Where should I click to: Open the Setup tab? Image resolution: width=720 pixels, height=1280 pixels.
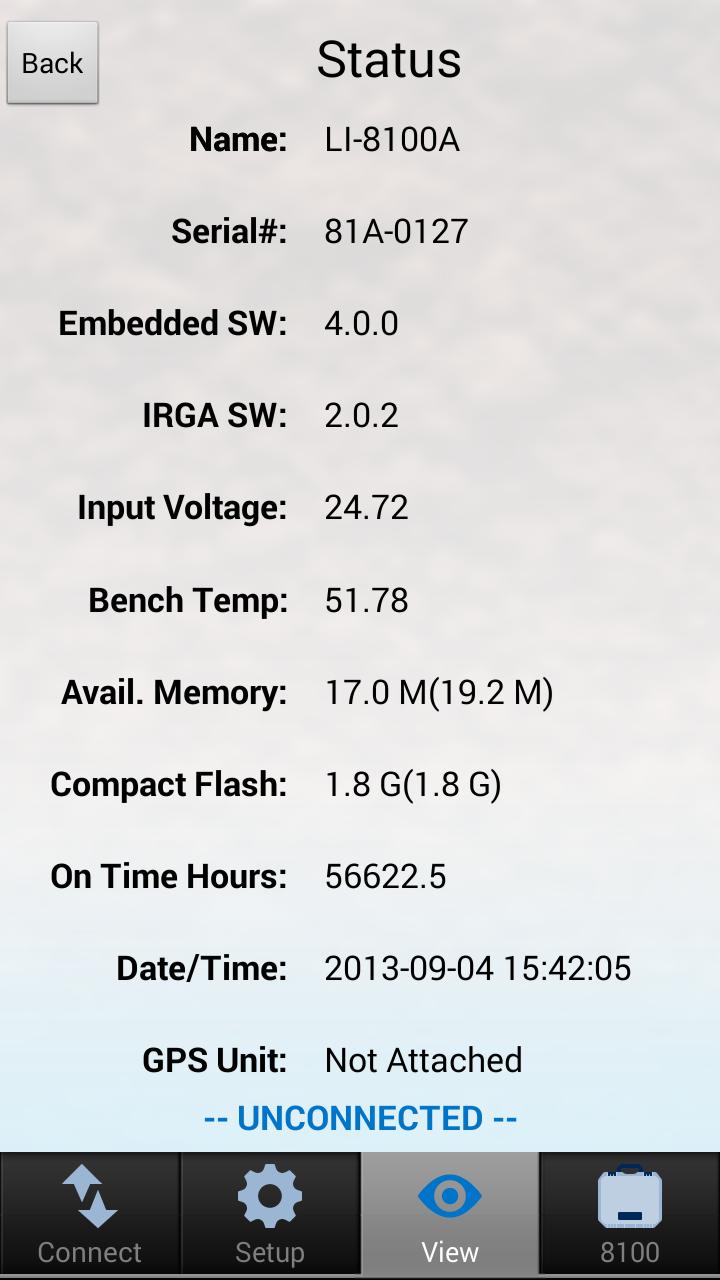coord(270,1214)
